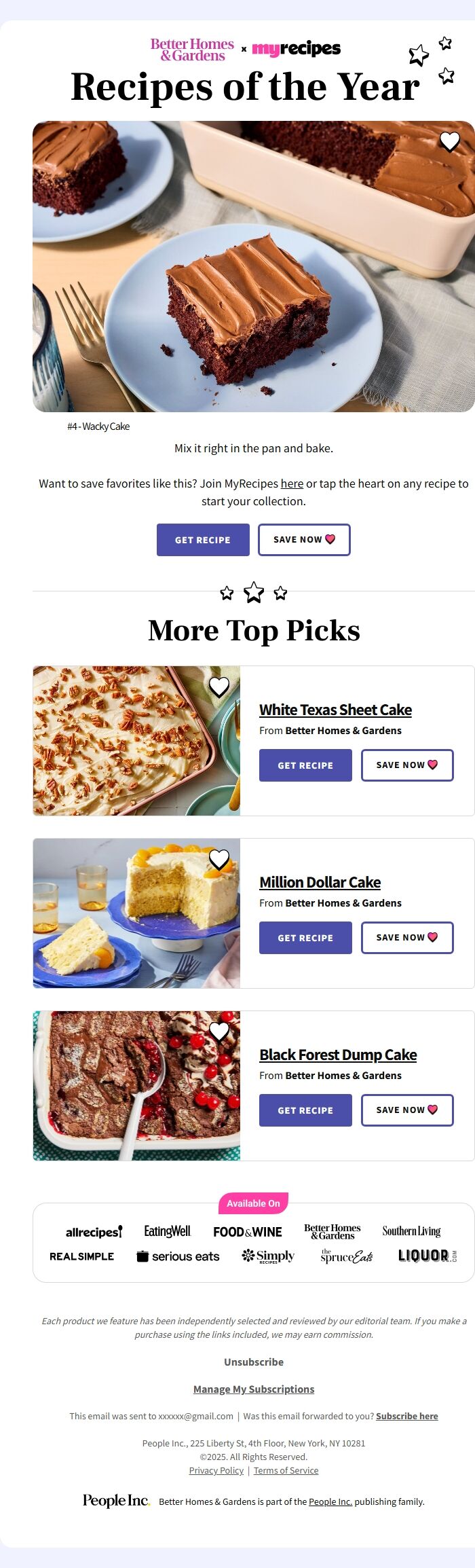Open Manage My Subscriptions
475x1568 pixels.
tap(254, 1389)
